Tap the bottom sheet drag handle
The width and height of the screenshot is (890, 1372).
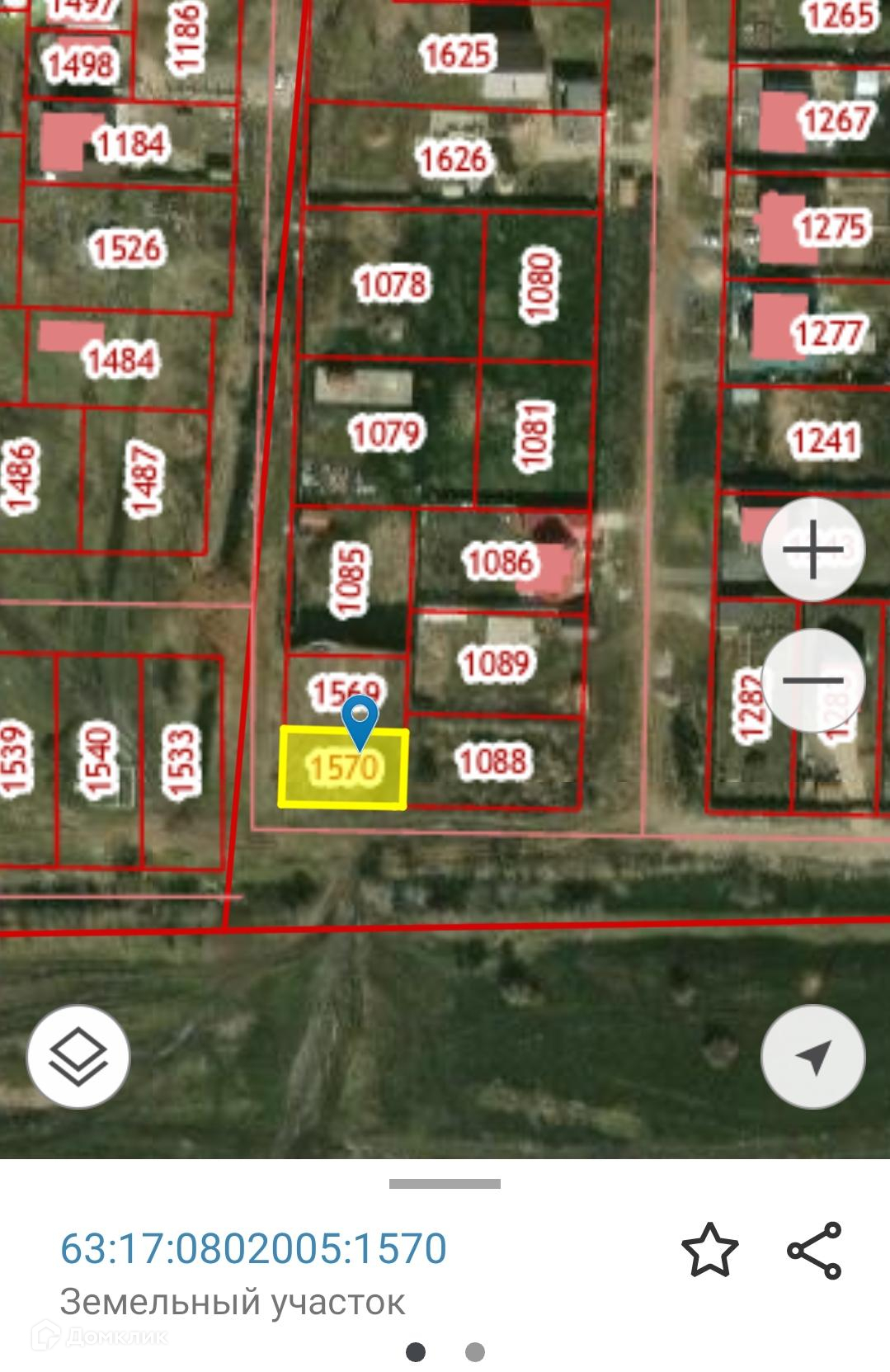445,1184
